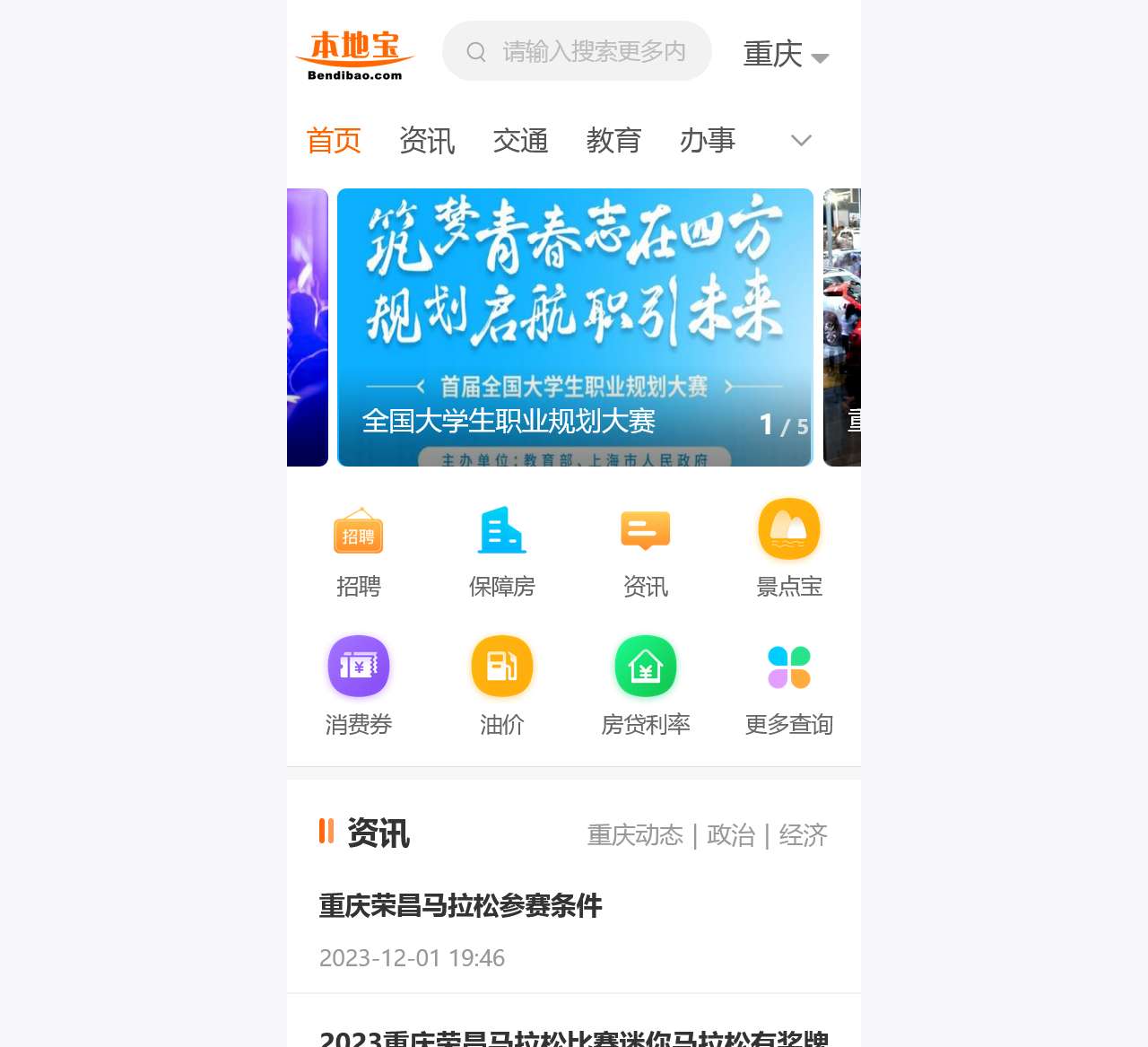Open the 教育 tab

click(x=613, y=141)
